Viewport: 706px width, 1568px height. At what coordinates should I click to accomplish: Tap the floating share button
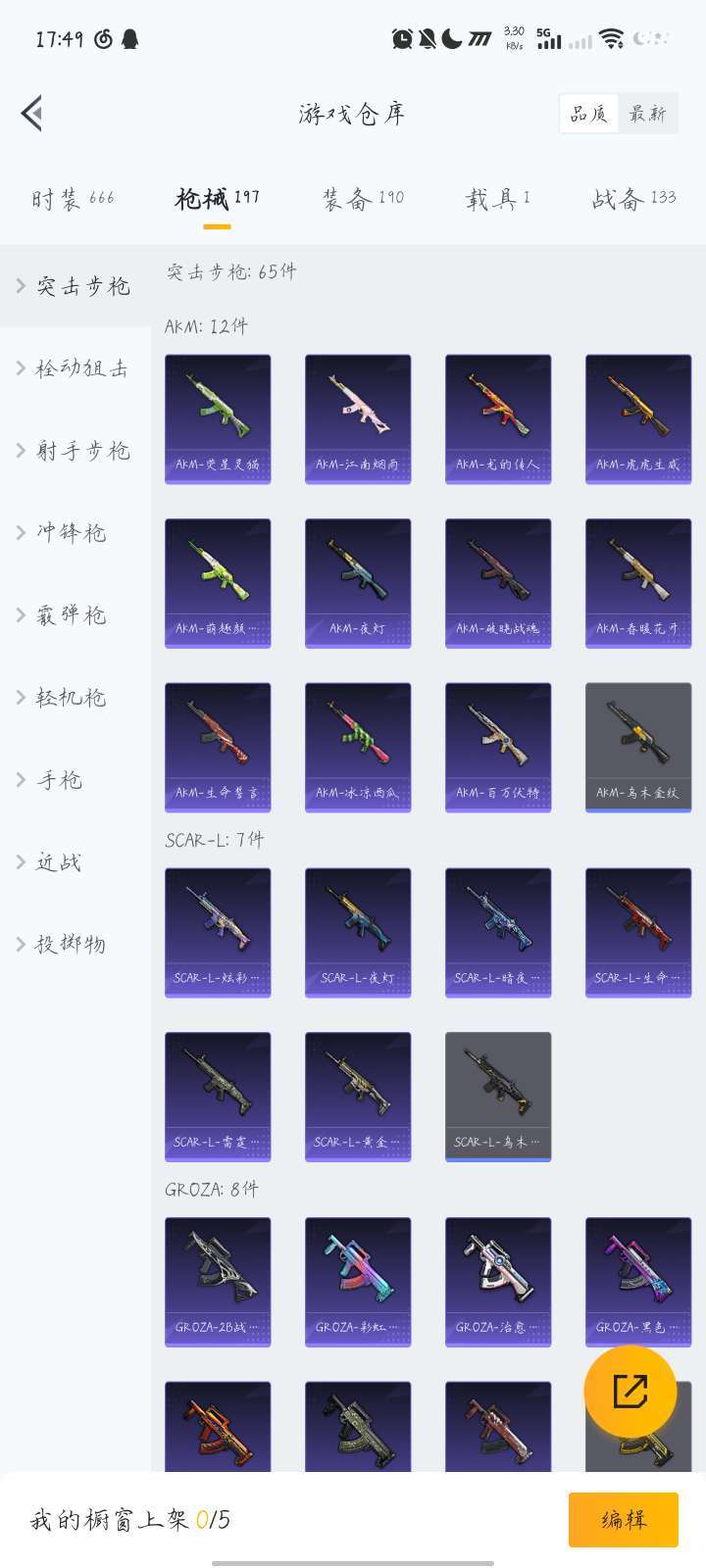(630, 1391)
